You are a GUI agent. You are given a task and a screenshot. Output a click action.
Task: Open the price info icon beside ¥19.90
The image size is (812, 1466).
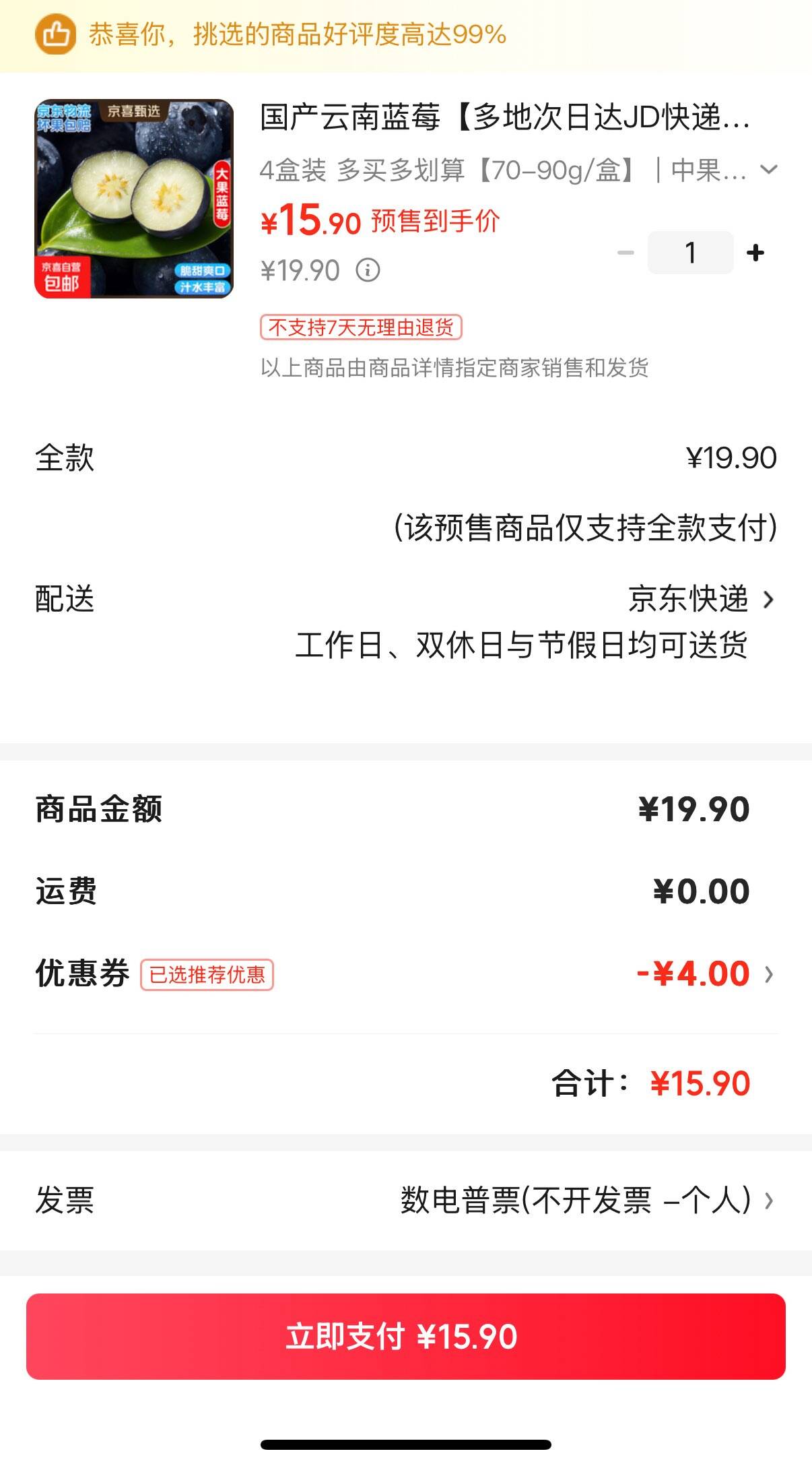pos(368,270)
